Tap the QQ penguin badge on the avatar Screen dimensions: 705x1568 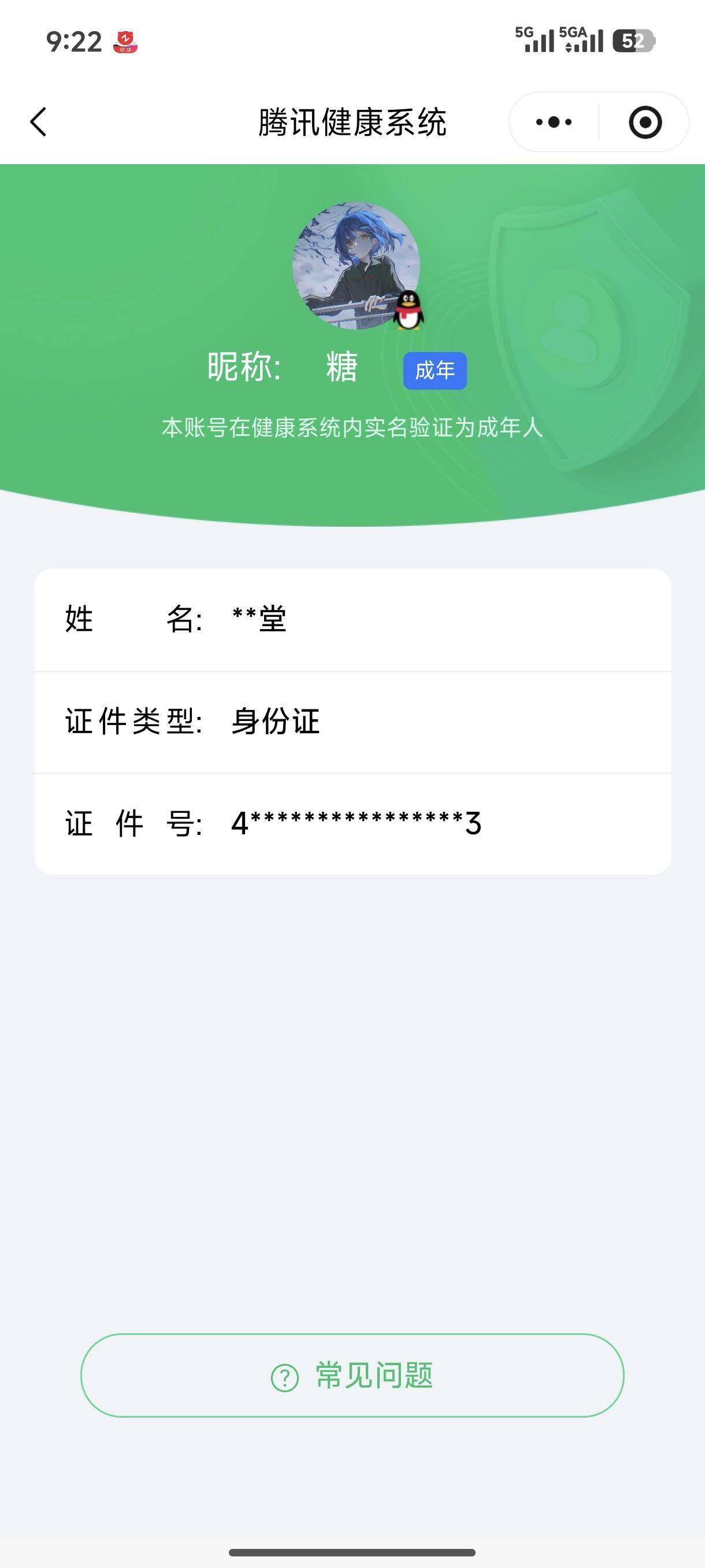pos(409,312)
